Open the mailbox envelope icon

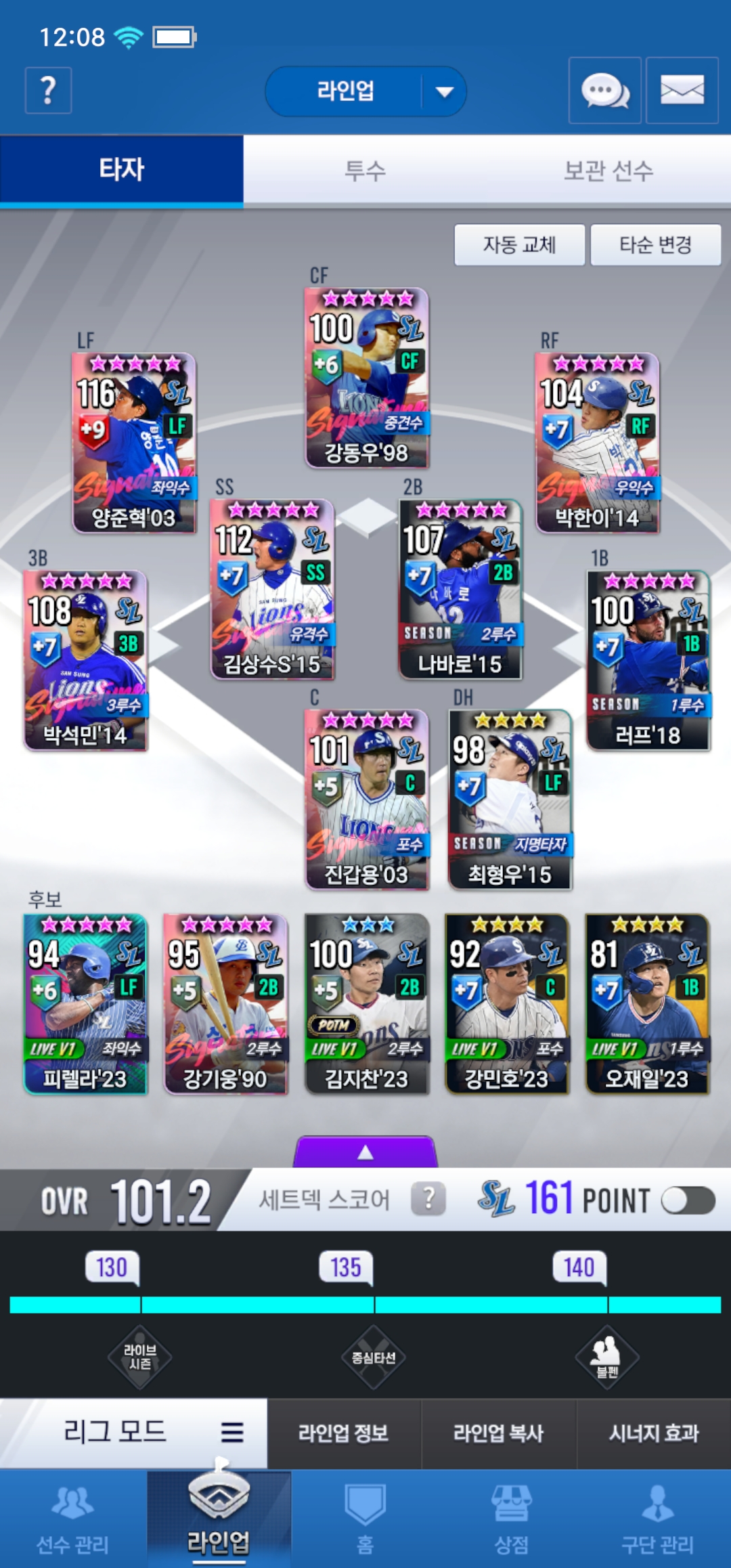(x=682, y=90)
